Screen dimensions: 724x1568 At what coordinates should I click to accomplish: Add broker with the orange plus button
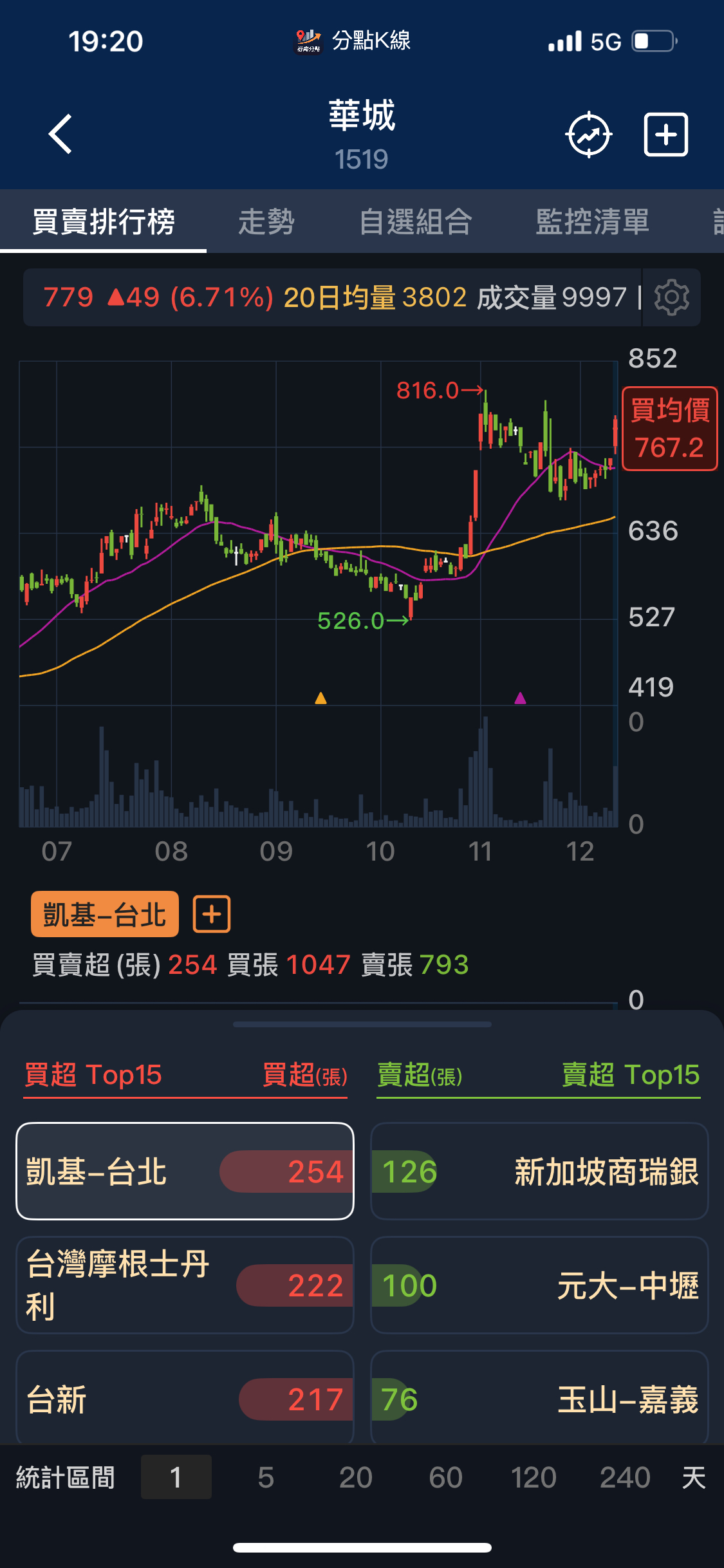tap(212, 914)
